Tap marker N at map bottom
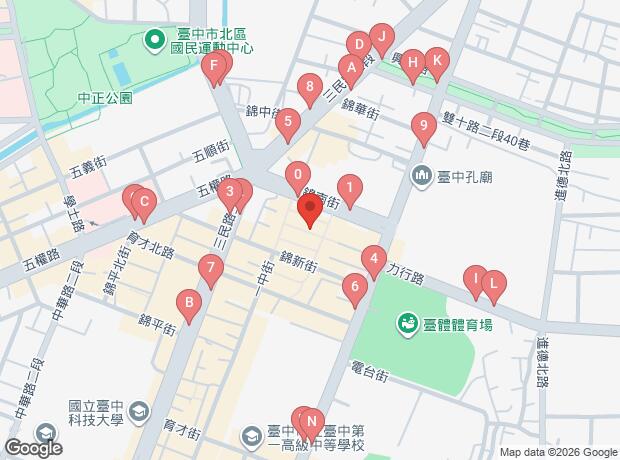 (x=312, y=424)
